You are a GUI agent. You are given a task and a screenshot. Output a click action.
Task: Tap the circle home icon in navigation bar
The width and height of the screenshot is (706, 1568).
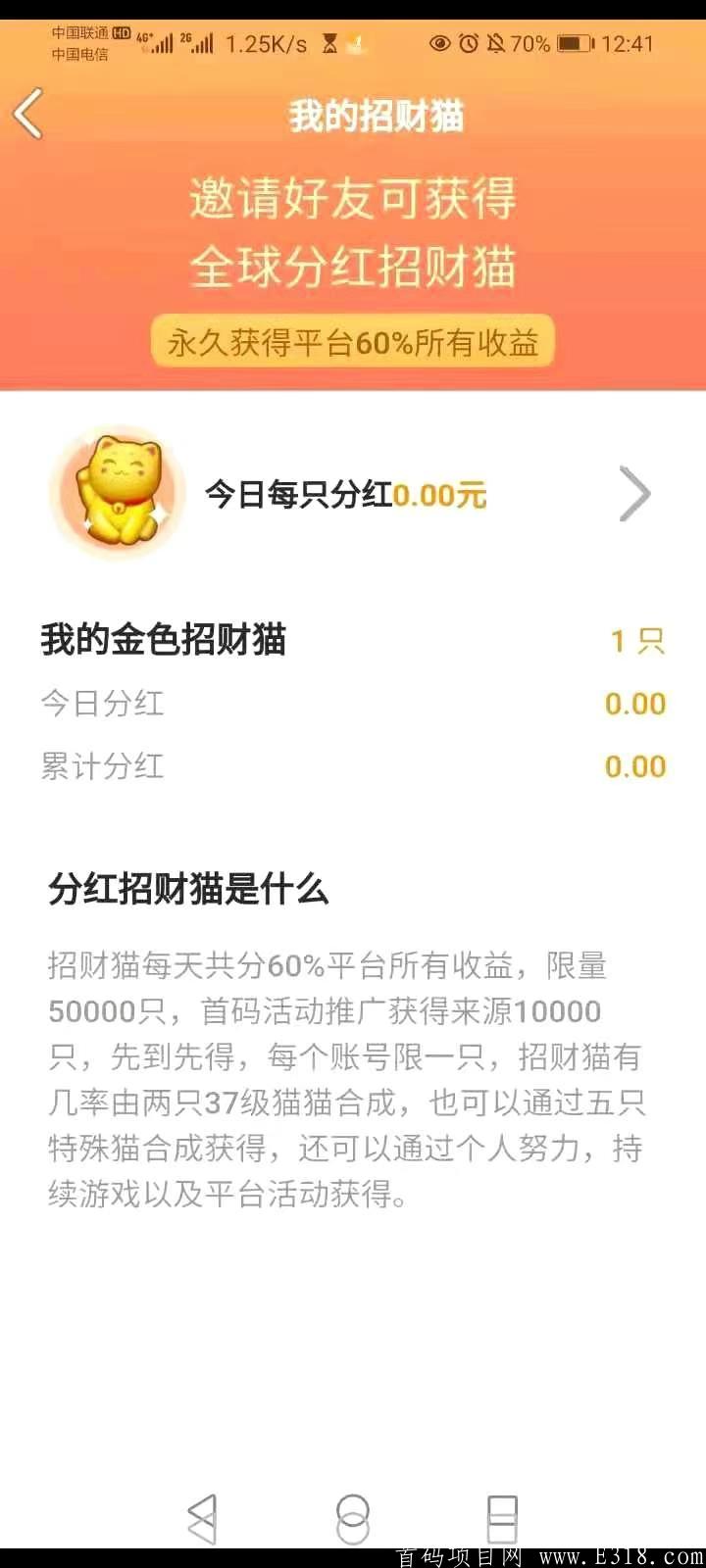pyautogui.click(x=353, y=1517)
